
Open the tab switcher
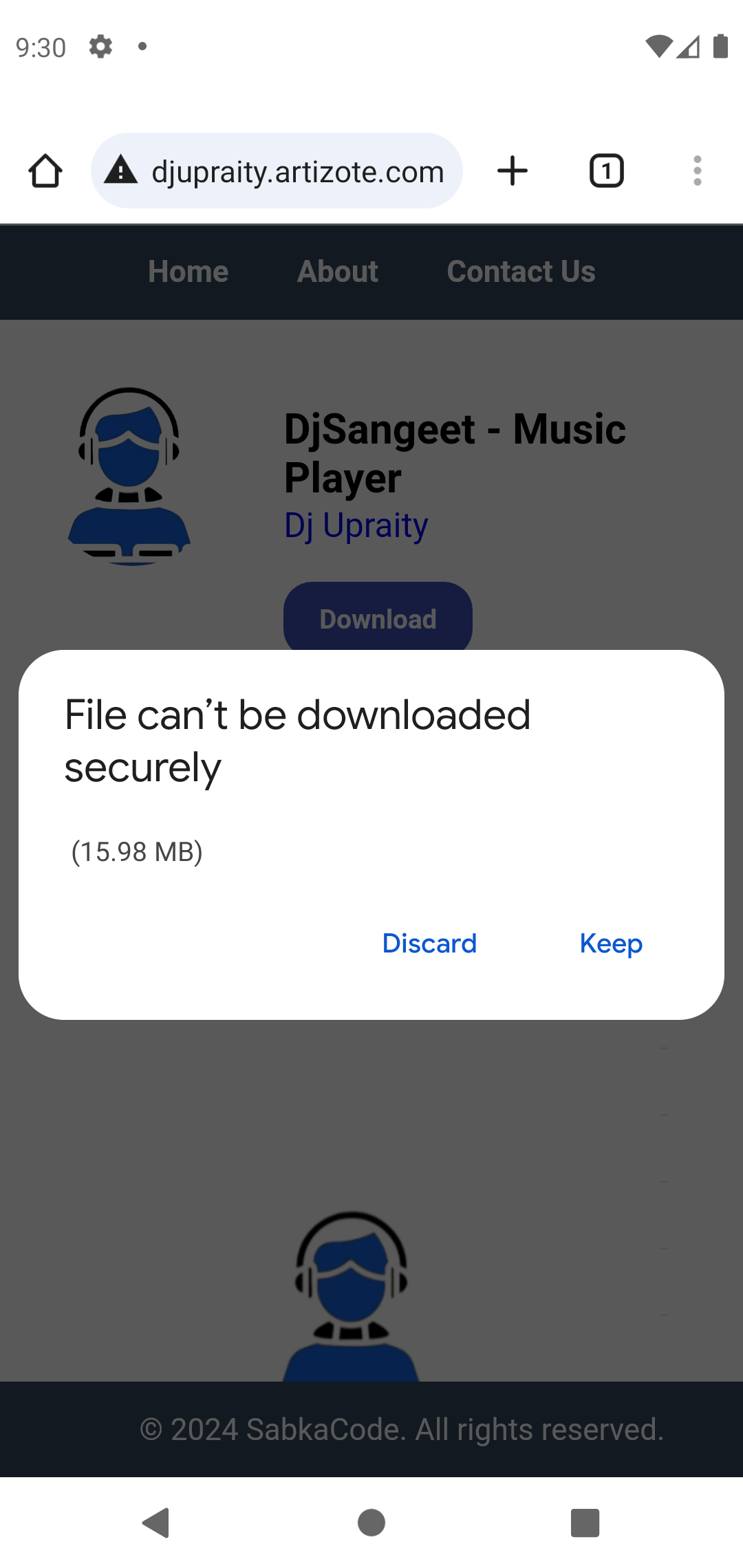pyautogui.click(x=606, y=171)
